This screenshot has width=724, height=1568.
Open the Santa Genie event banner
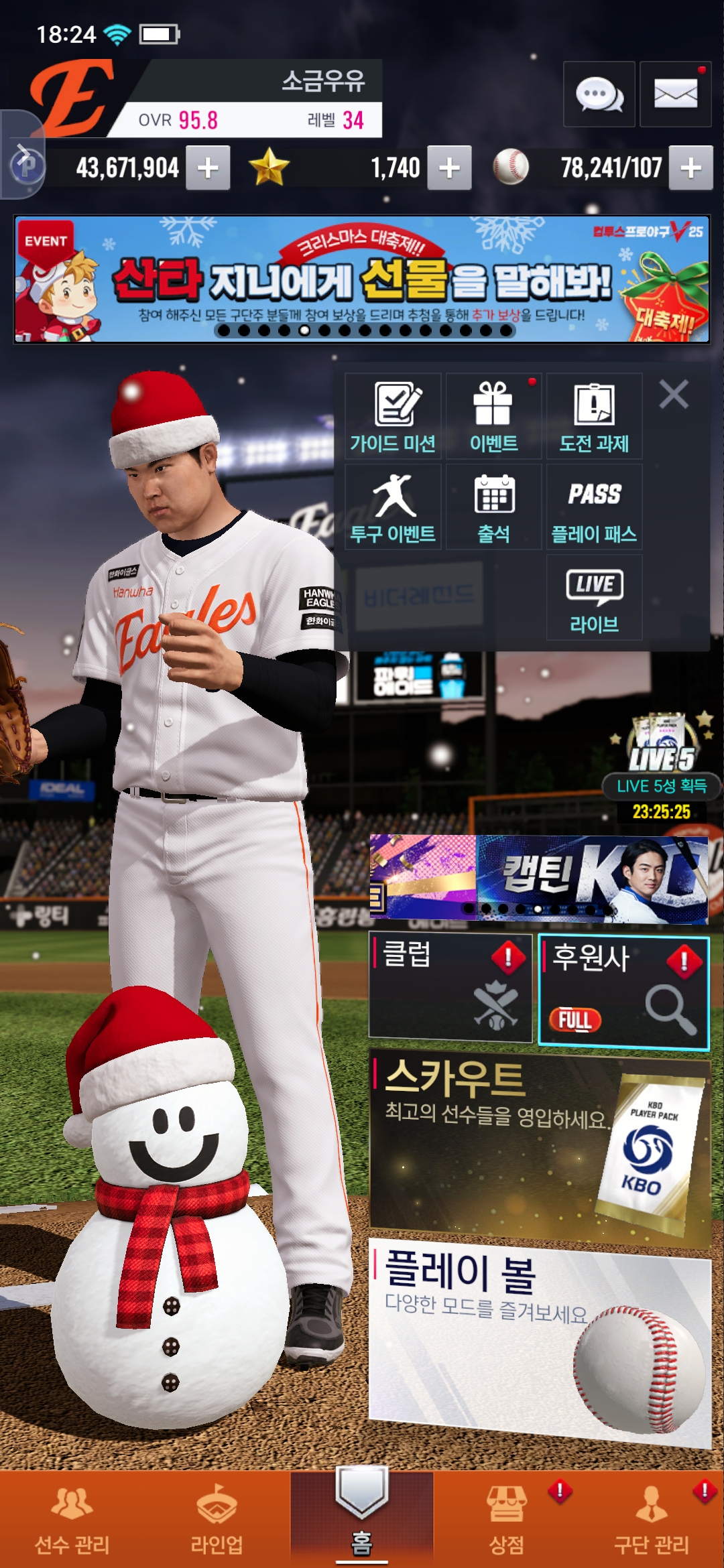pos(362,279)
